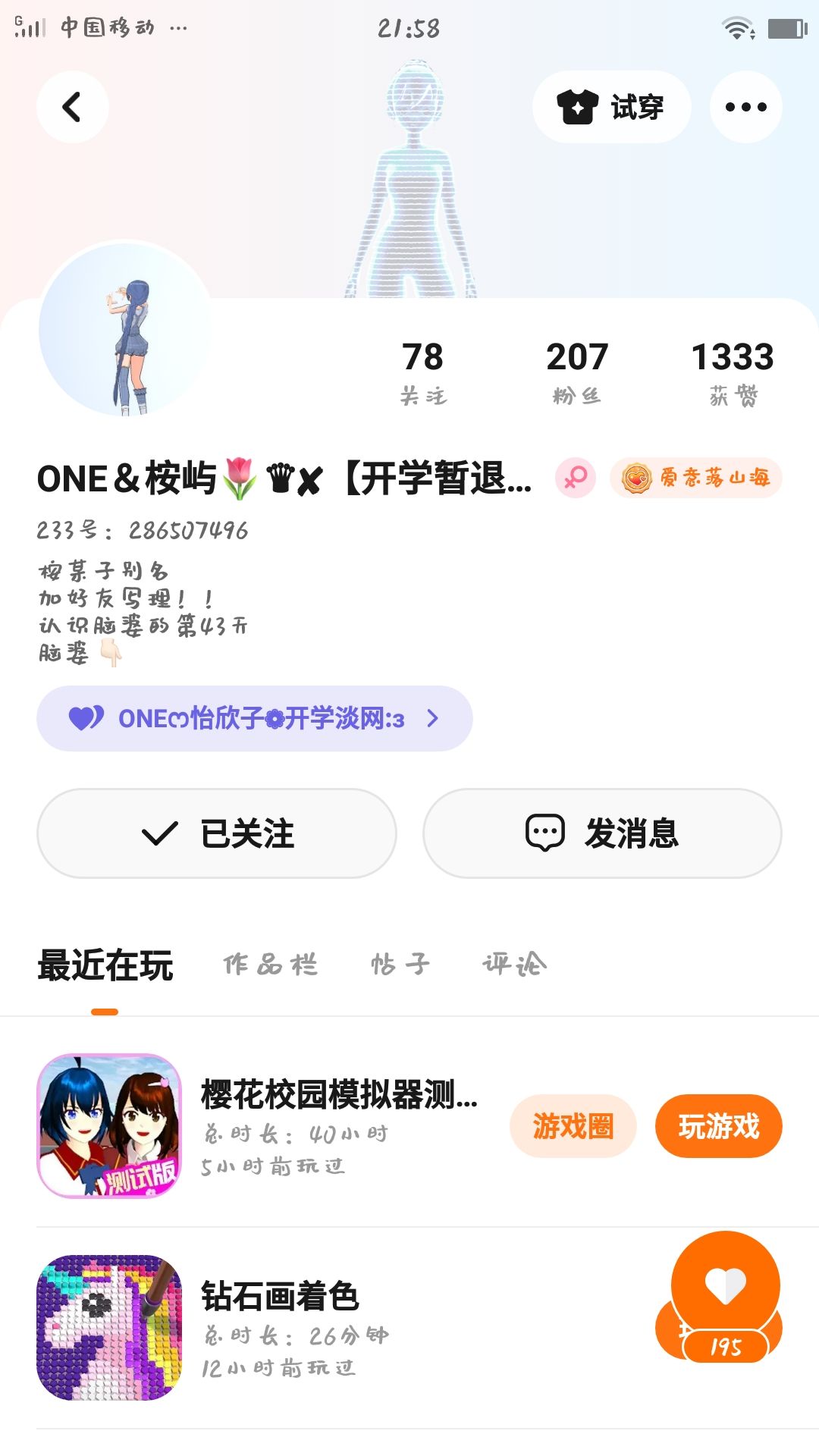This screenshot has height=1456, width=819.
Task: Open the 爱意落山海 badge
Action: pos(695,478)
